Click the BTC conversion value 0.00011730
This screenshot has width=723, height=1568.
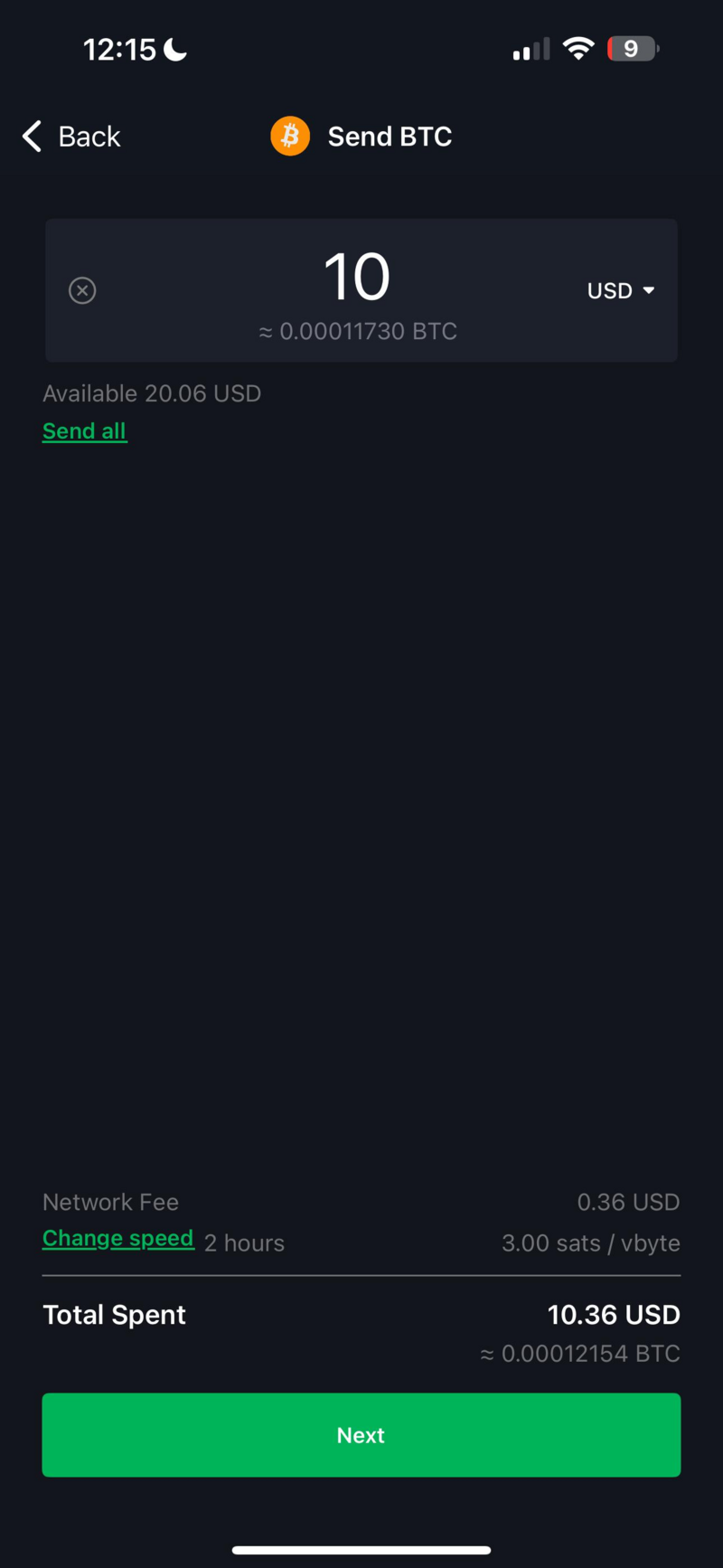click(358, 331)
